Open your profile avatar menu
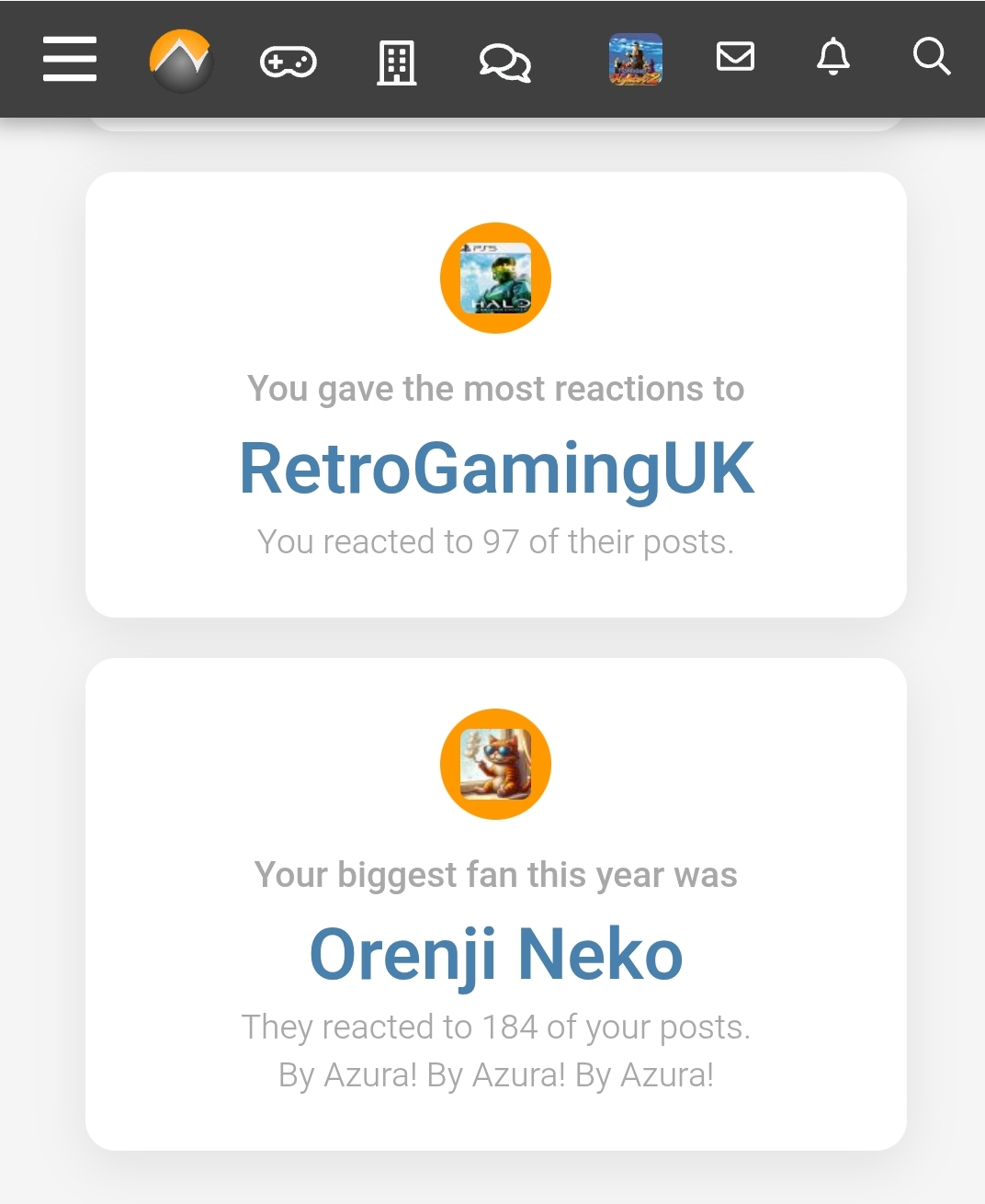 [636, 60]
